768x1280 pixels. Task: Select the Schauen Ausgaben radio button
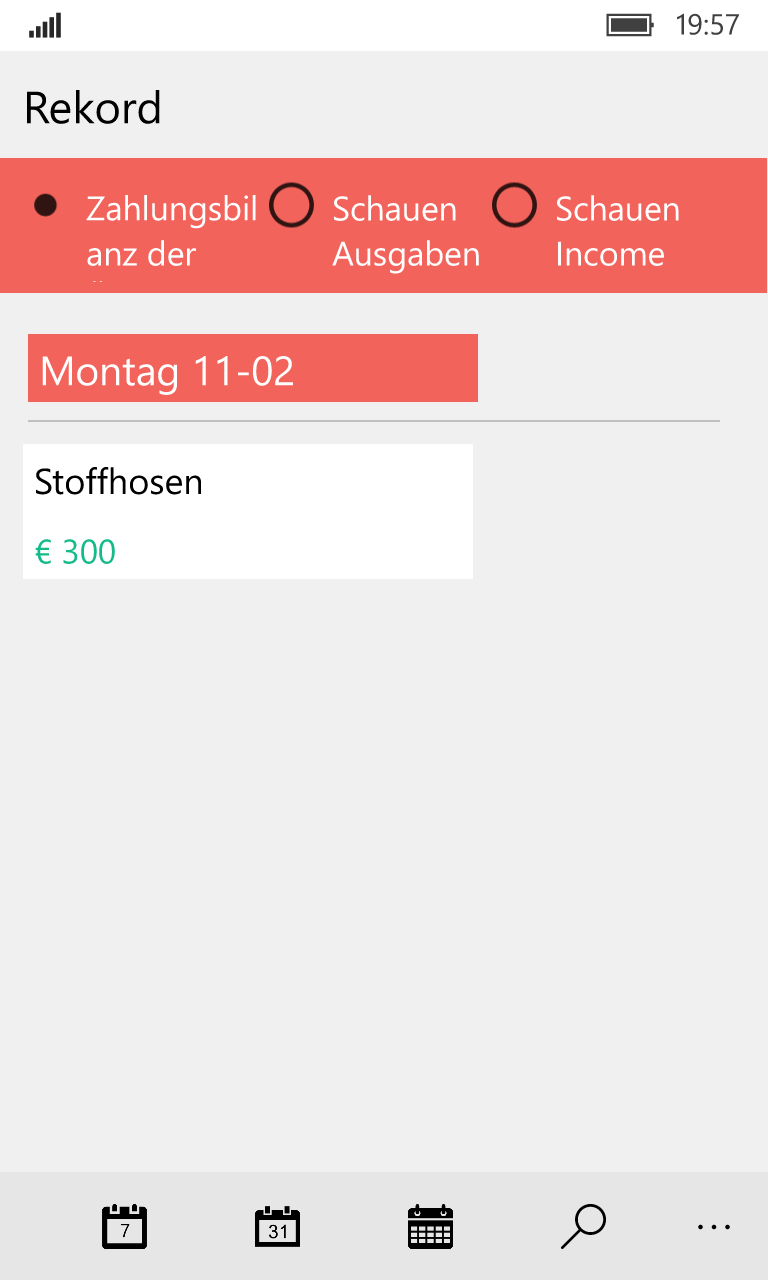click(292, 206)
